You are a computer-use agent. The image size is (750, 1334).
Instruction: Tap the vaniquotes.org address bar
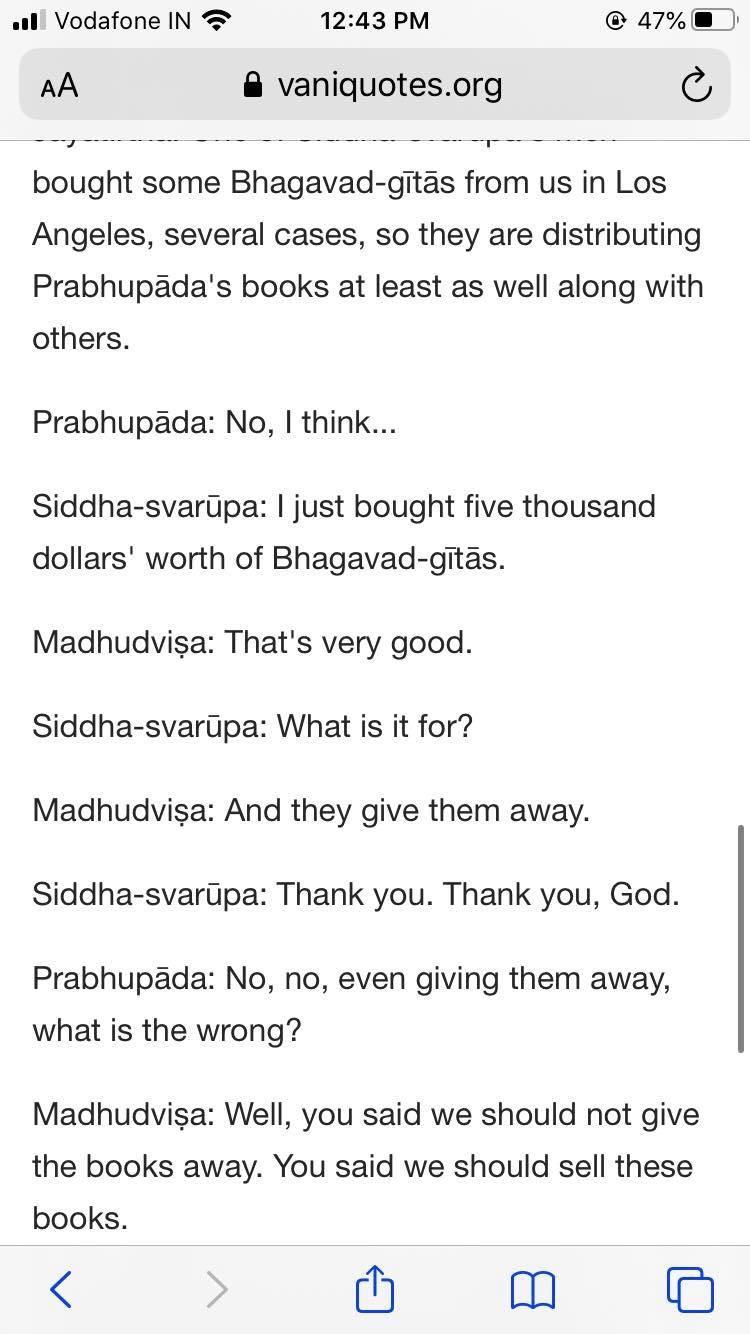coord(375,86)
